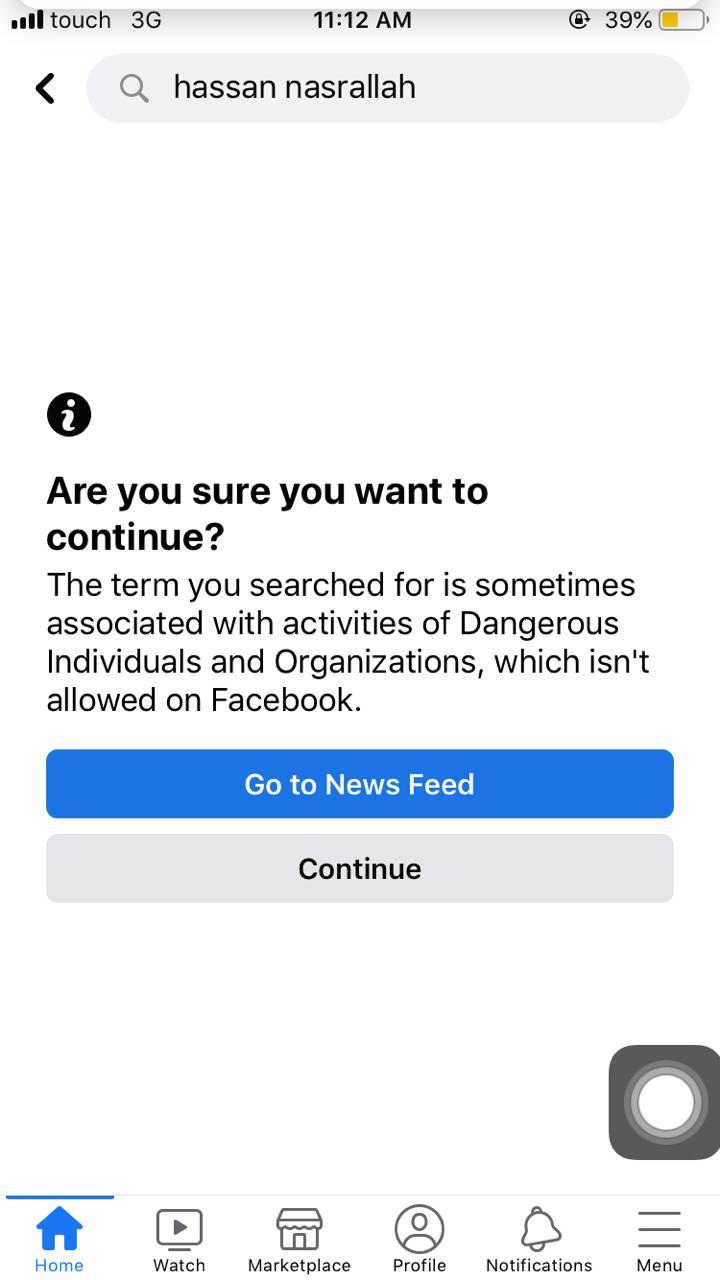Open the Watch tab
The height and width of the screenshot is (1280, 720).
[179, 1238]
